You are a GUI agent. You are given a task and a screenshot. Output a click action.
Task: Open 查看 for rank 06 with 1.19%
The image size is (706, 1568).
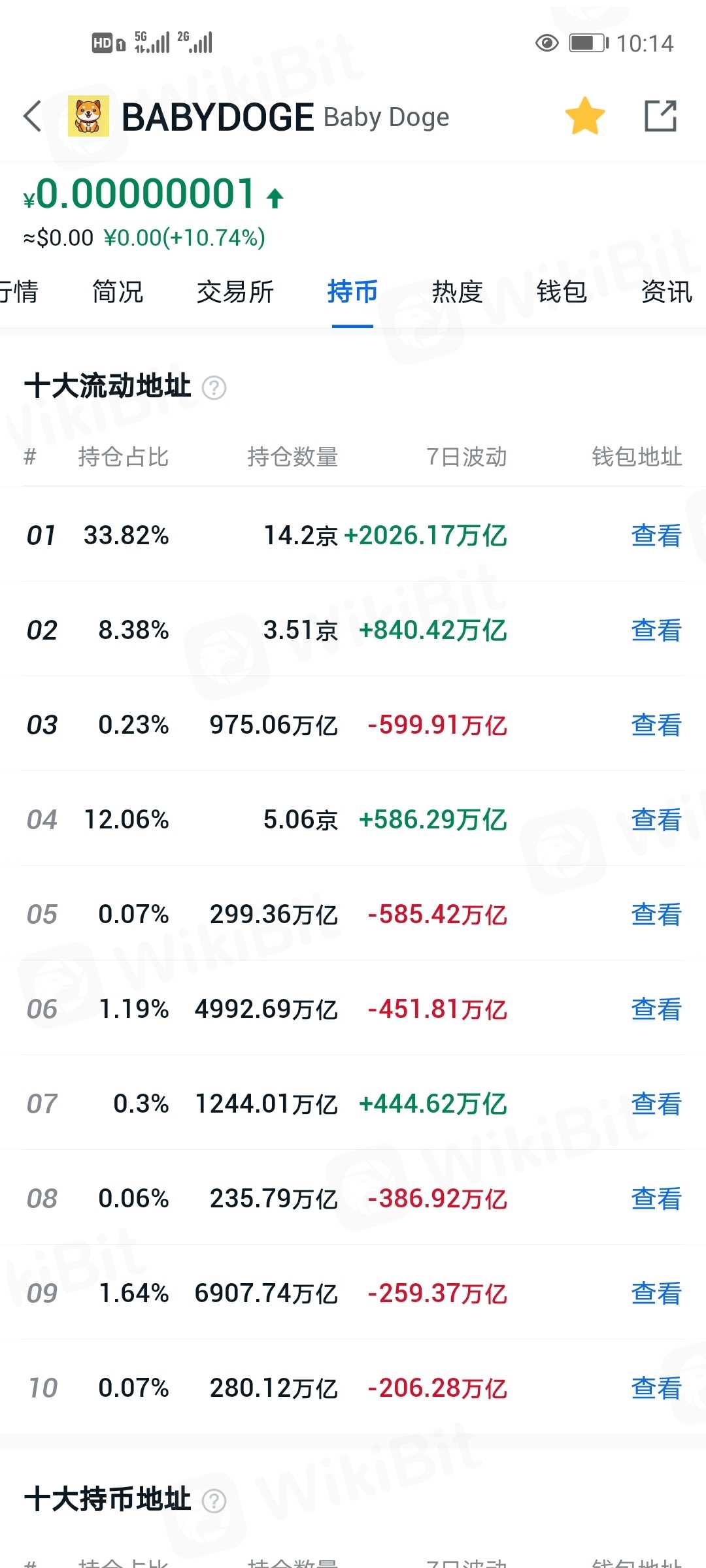656,1009
